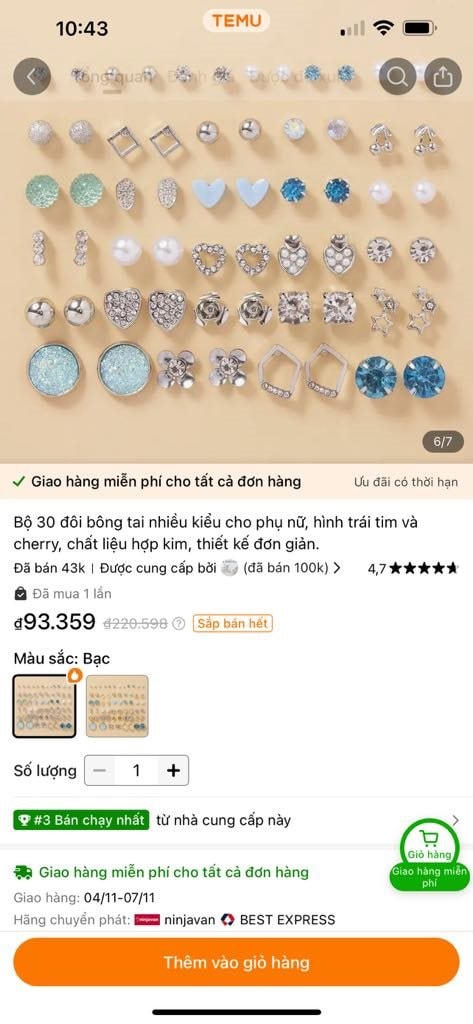Open the Ưu đãi có thời hạn banner
This screenshot has width=473, height=1024.
[406, 483]
